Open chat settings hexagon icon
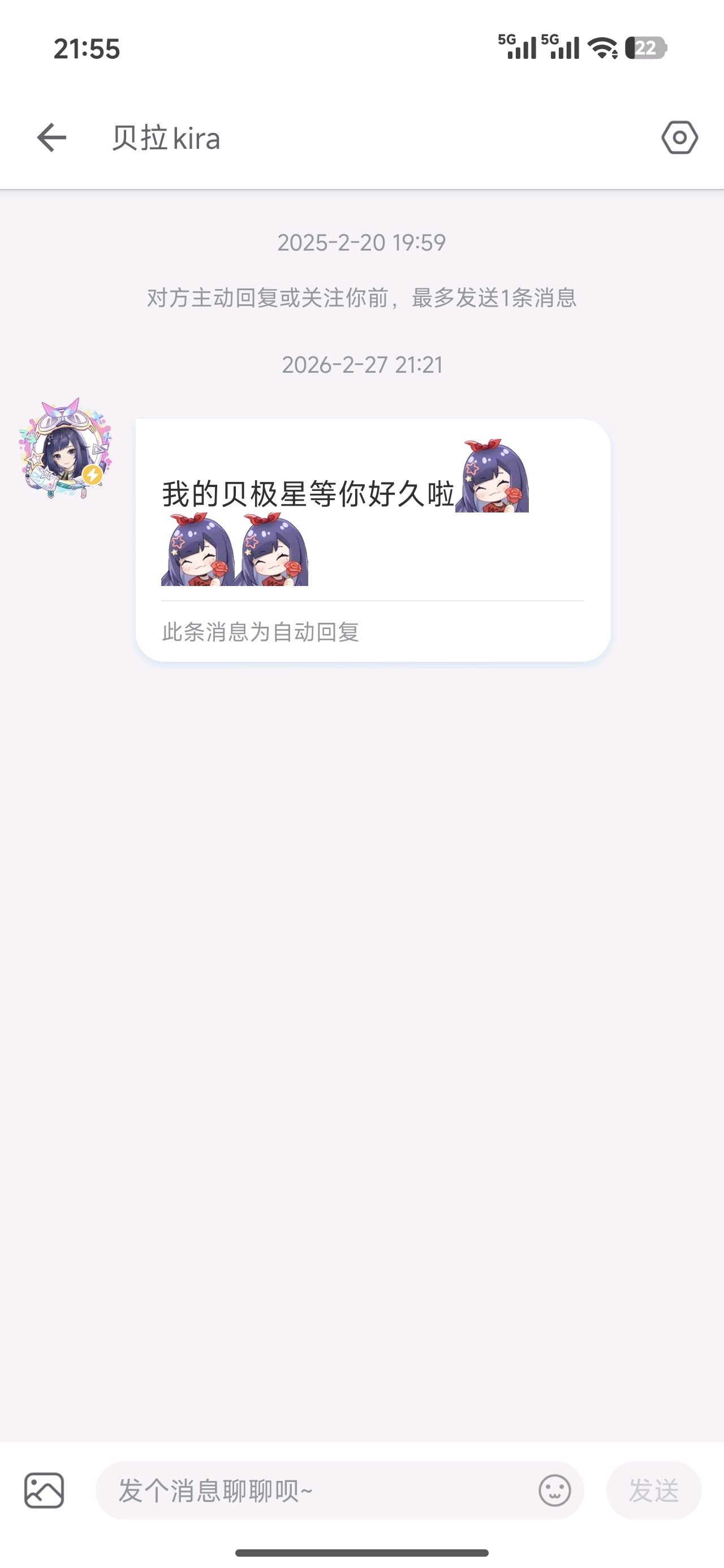 point(679,137)
